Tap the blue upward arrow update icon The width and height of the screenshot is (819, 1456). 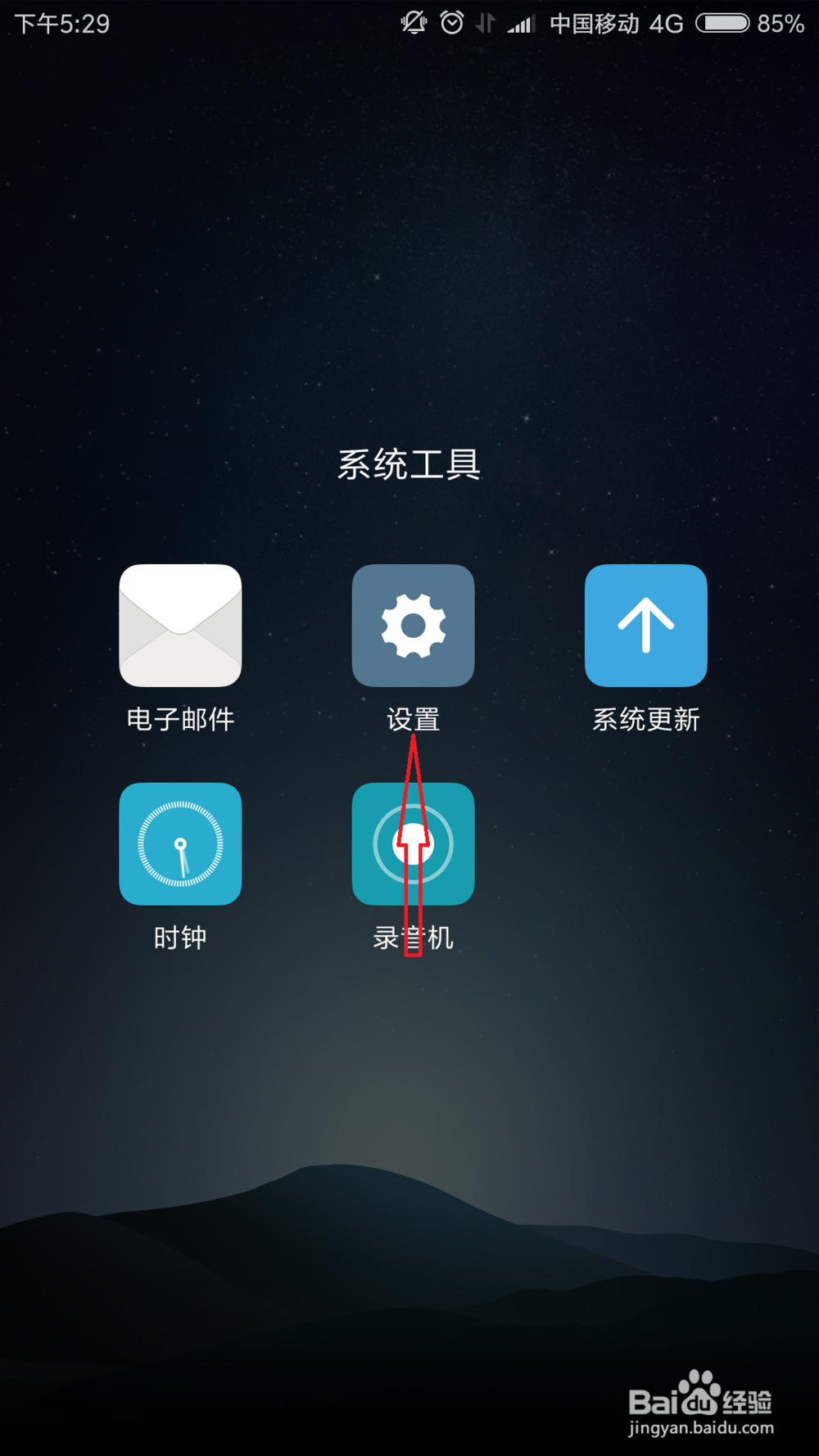coord(645,625)
